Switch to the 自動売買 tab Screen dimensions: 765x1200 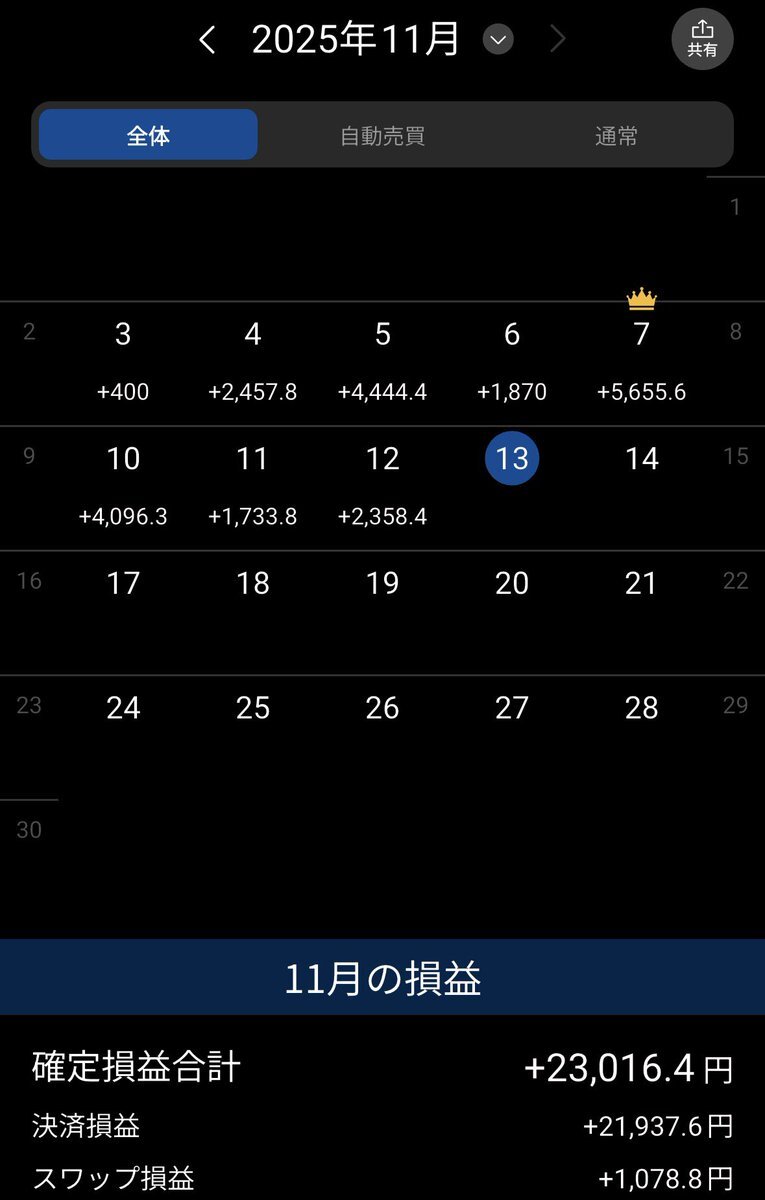tap(382, 135)
